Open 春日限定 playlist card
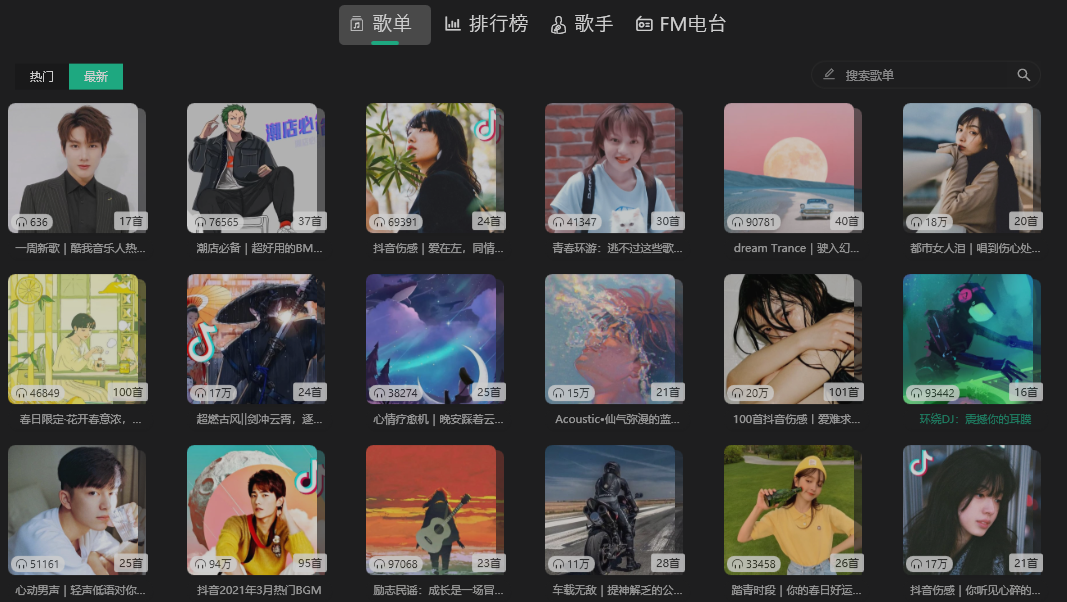Viewport: 1067px width, 602px height. [x=73, y=339]
